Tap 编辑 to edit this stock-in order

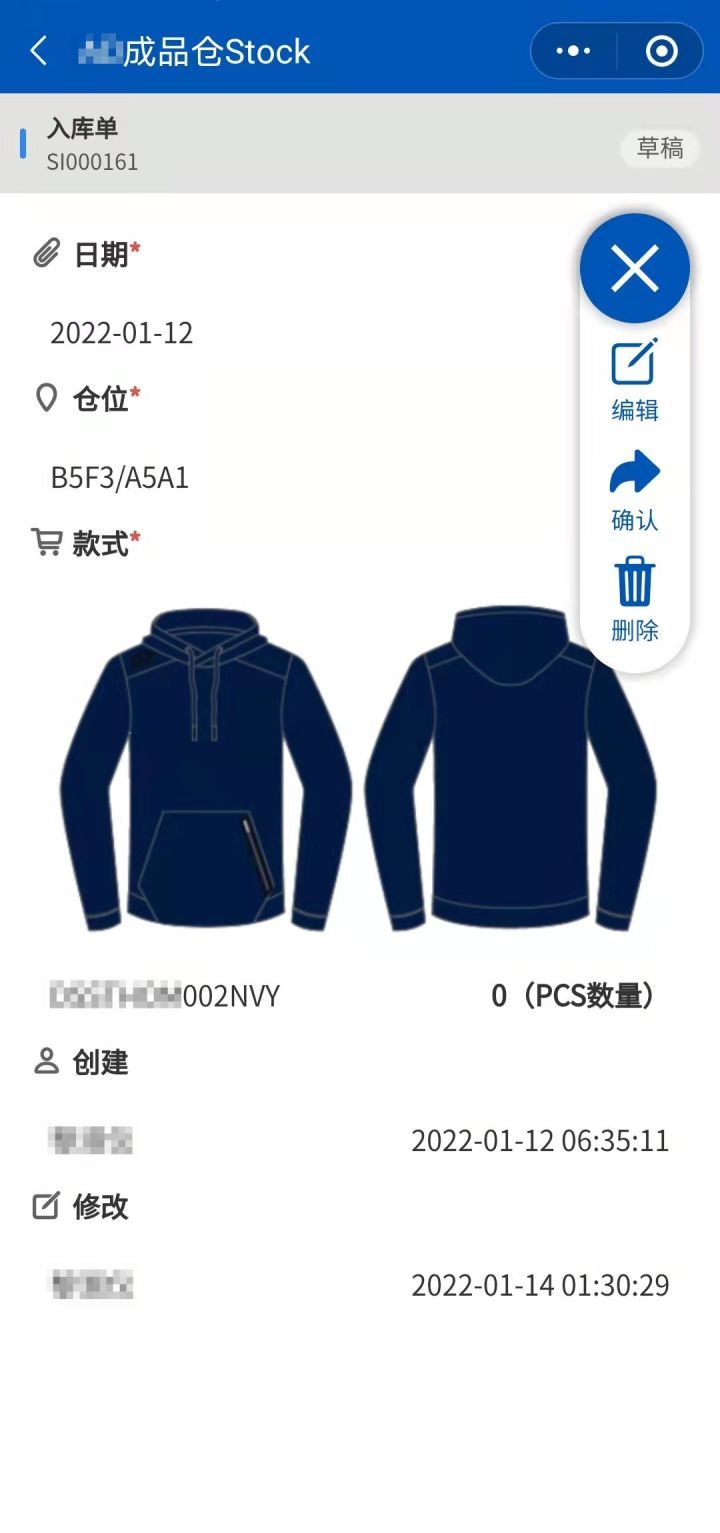[635, 380]
